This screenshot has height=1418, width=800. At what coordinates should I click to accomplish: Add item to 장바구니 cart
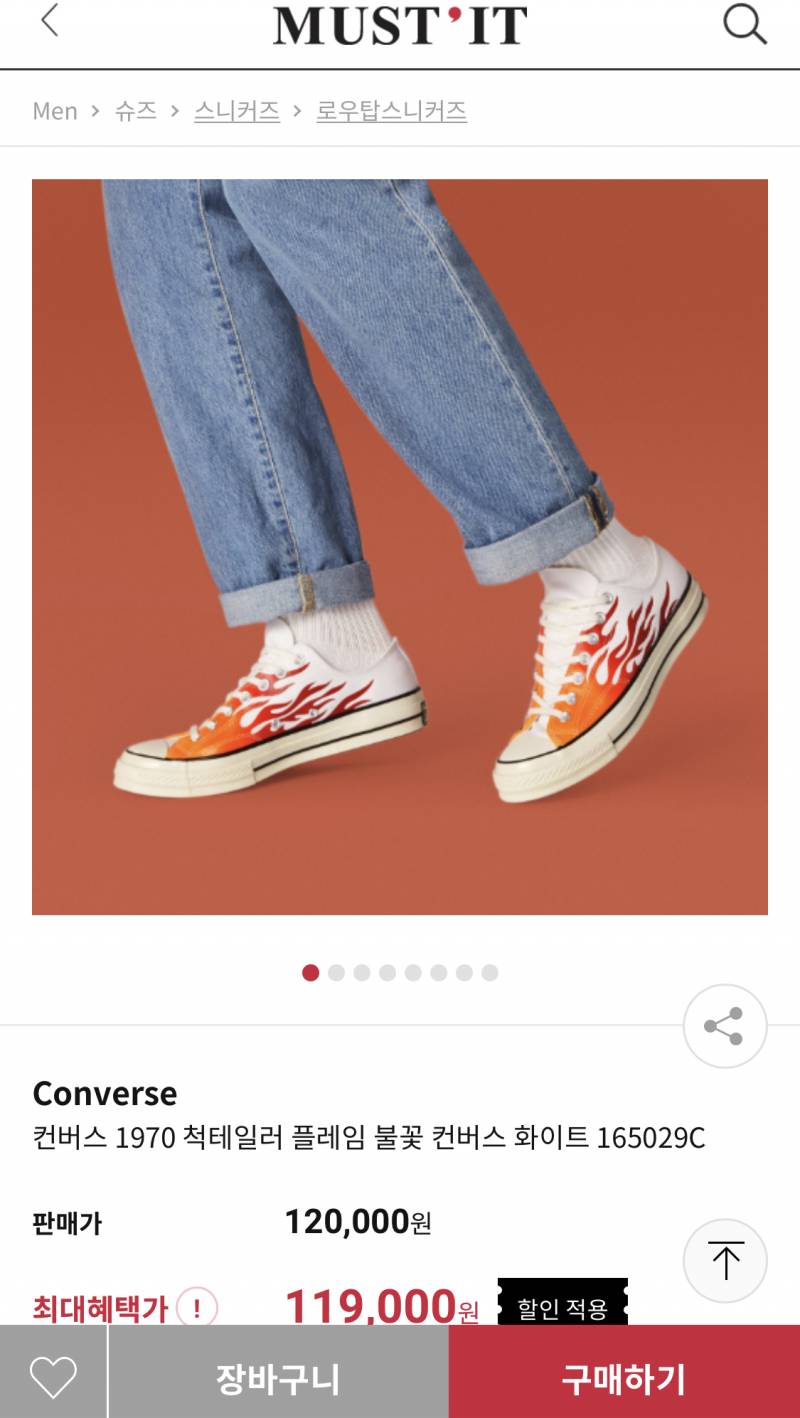click(278, 1379)
